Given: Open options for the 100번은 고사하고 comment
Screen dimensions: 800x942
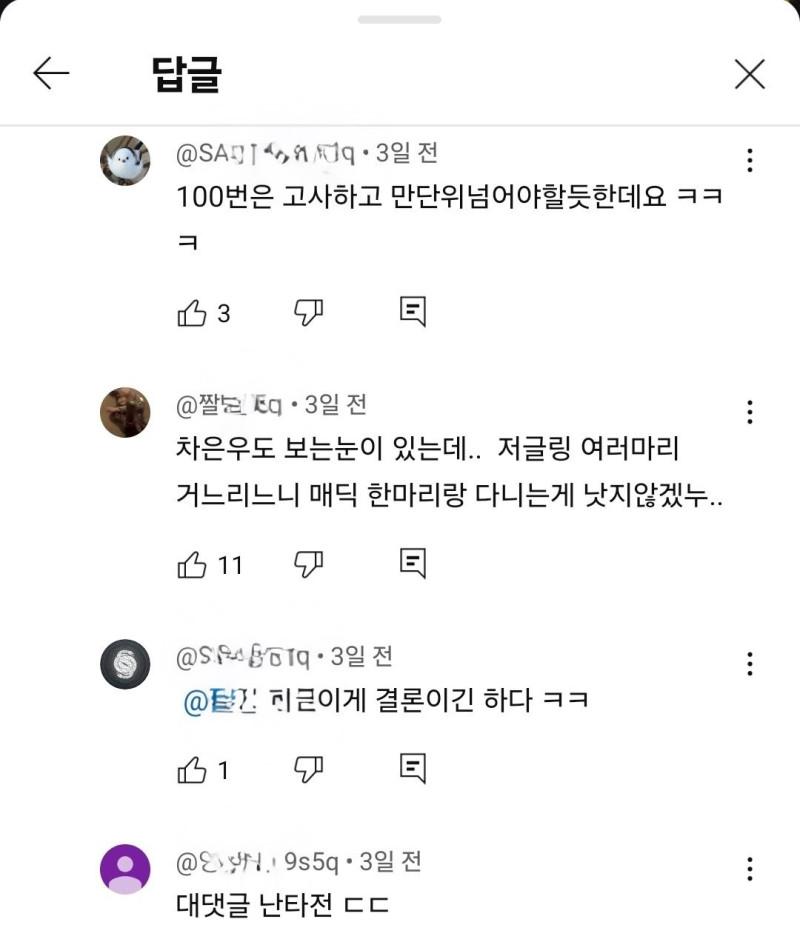Looking at the screenshot, I should click(x=749, y=160).
